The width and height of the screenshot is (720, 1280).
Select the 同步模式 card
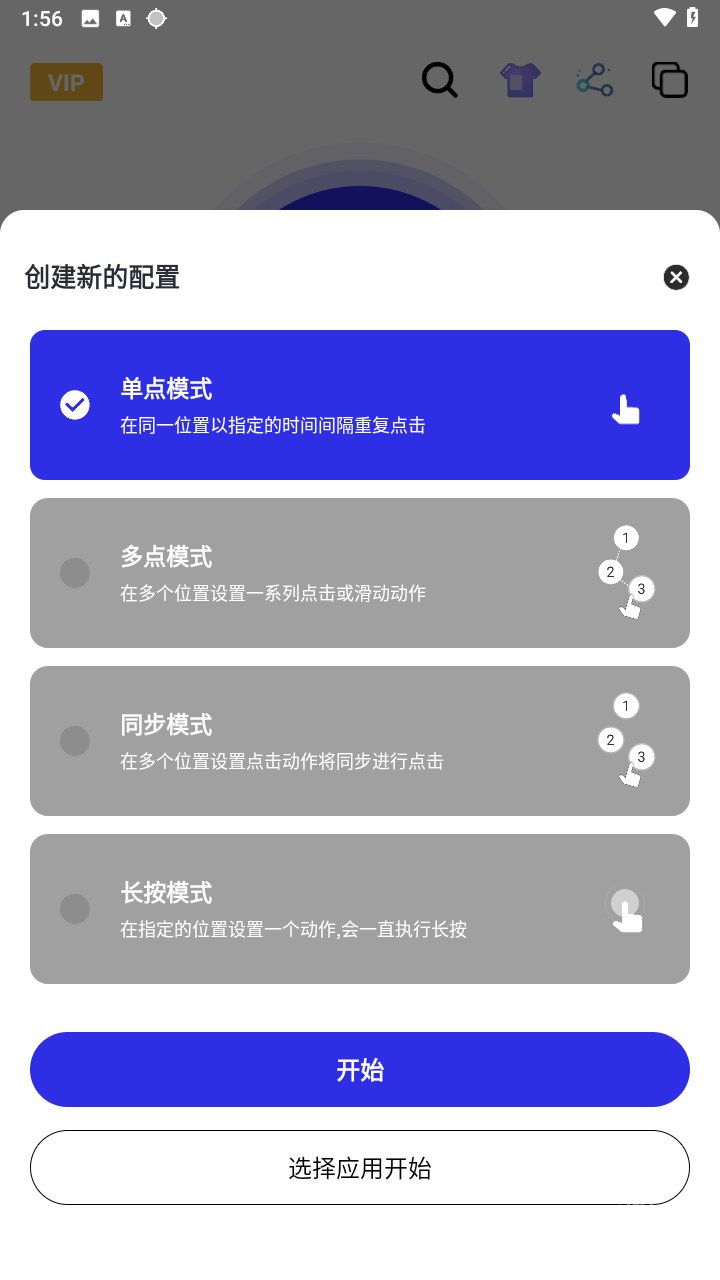pos(360,740)
